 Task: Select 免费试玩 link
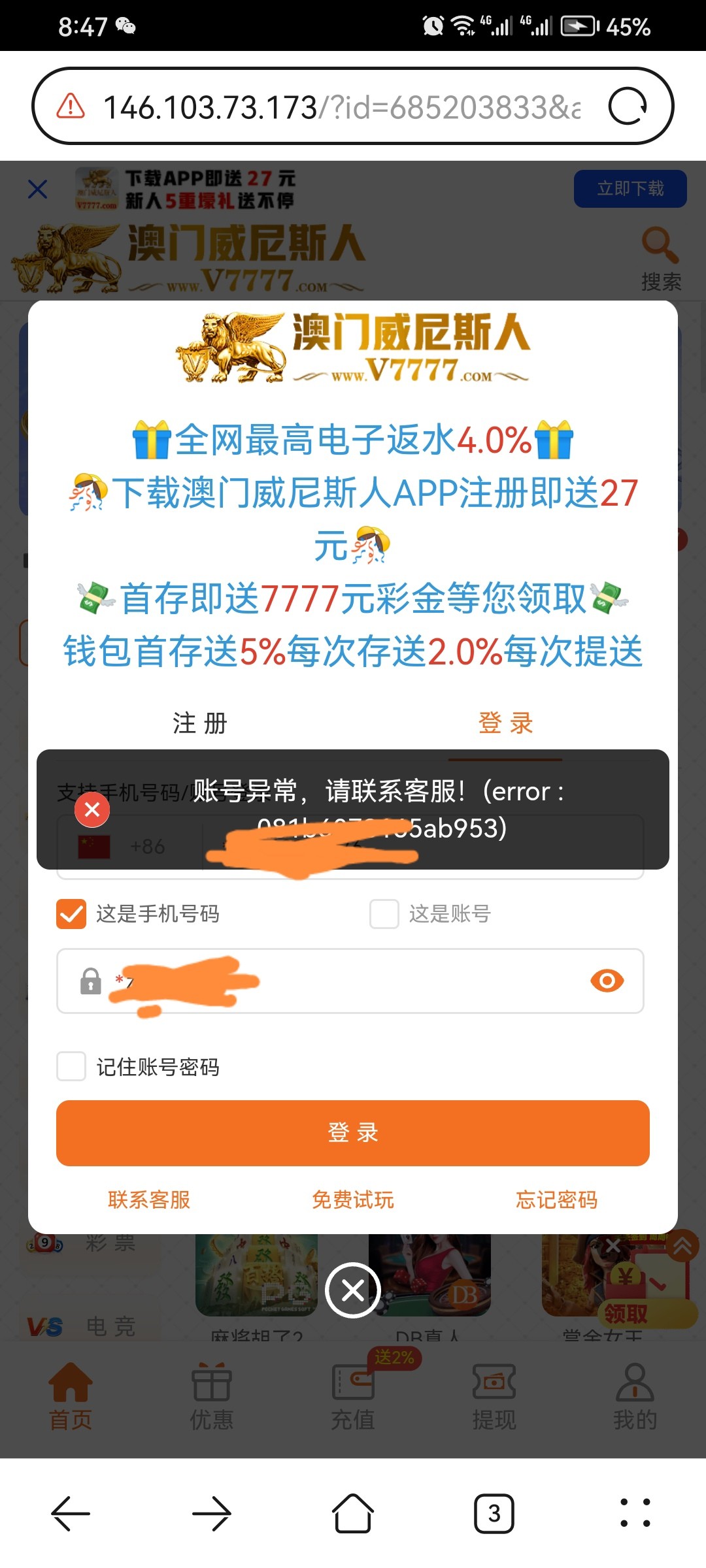click(353, 1200)
